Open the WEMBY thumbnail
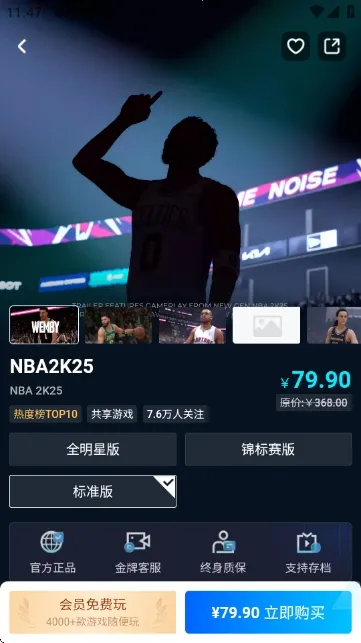This screenshot has width=361, height=643. coord(44,325)
